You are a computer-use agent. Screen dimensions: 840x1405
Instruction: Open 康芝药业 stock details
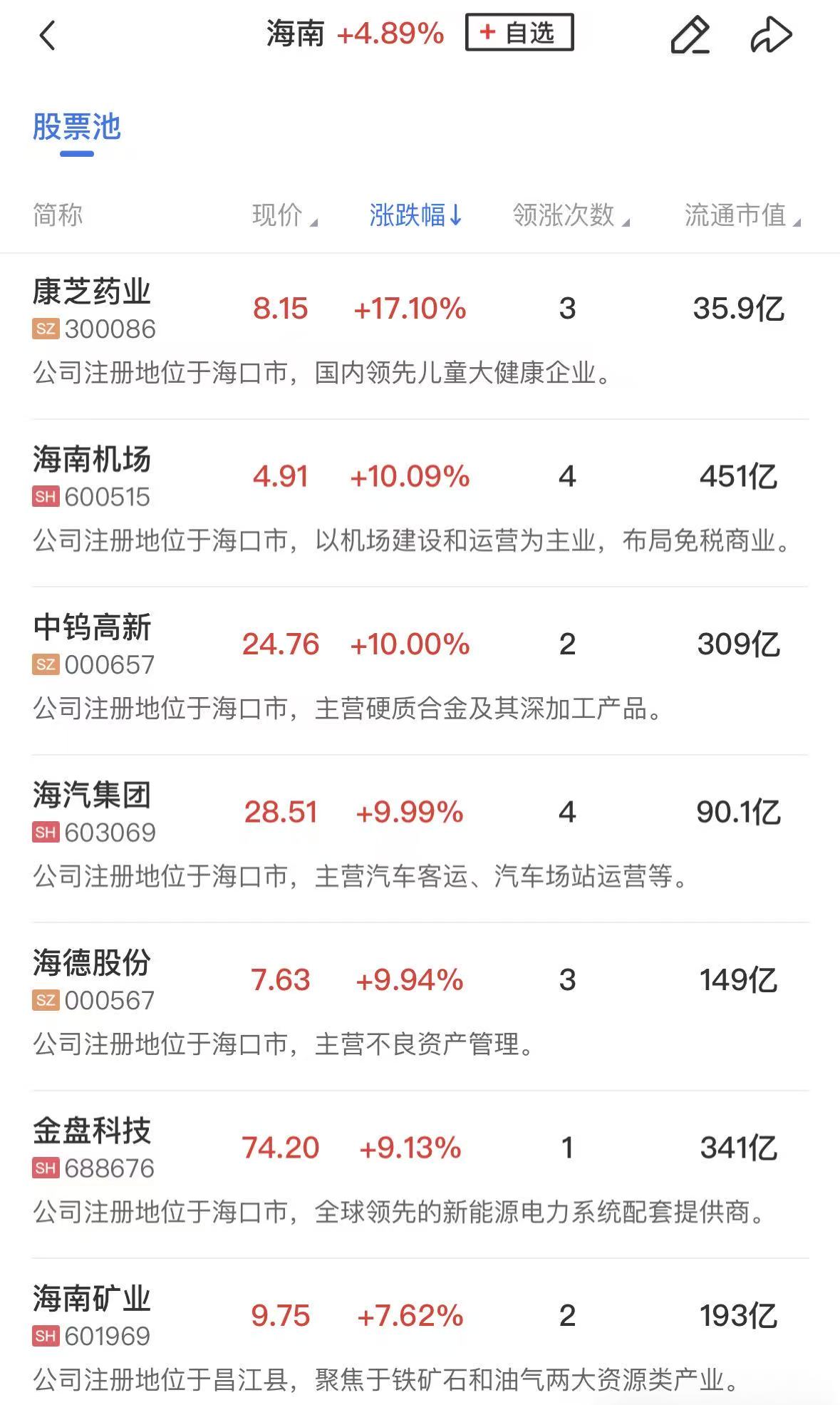(93, 292)
